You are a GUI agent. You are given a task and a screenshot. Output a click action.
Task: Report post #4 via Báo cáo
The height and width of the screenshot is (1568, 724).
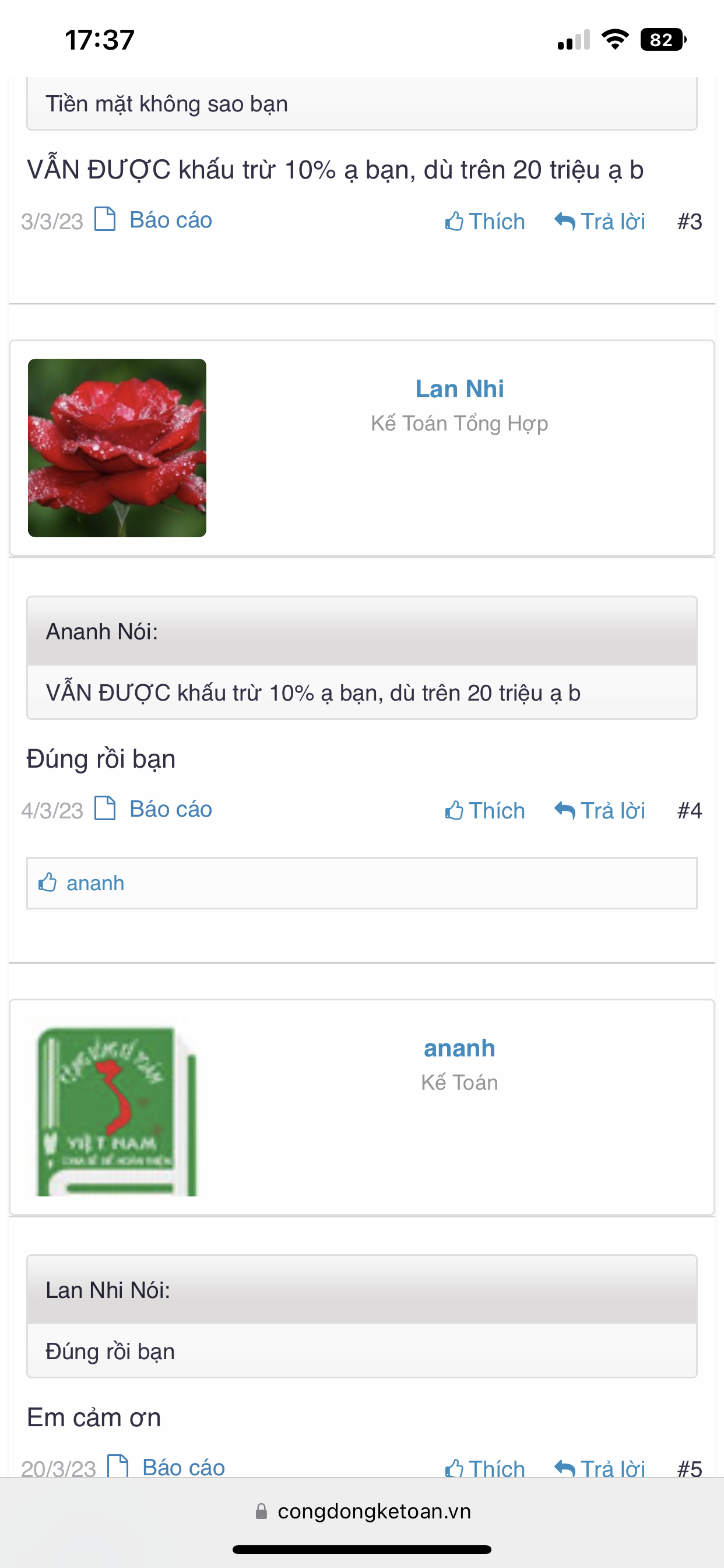pos(170,810)
